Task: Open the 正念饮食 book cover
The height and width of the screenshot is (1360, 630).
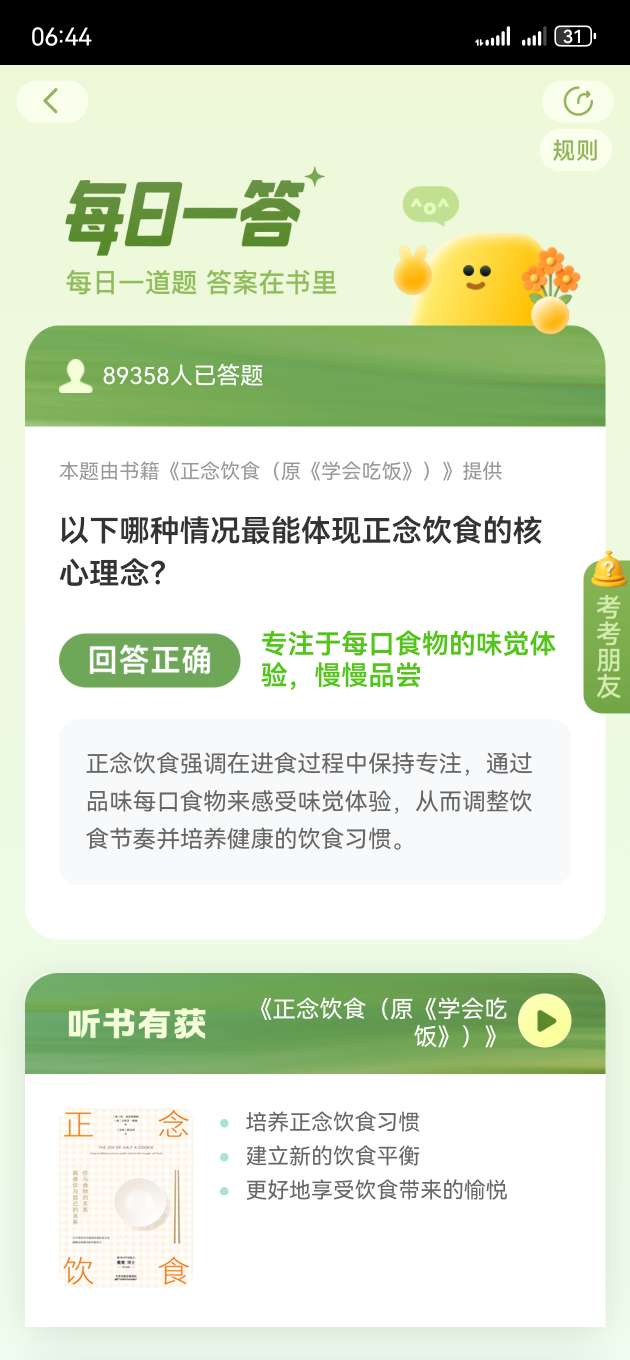Action: 125,1197
